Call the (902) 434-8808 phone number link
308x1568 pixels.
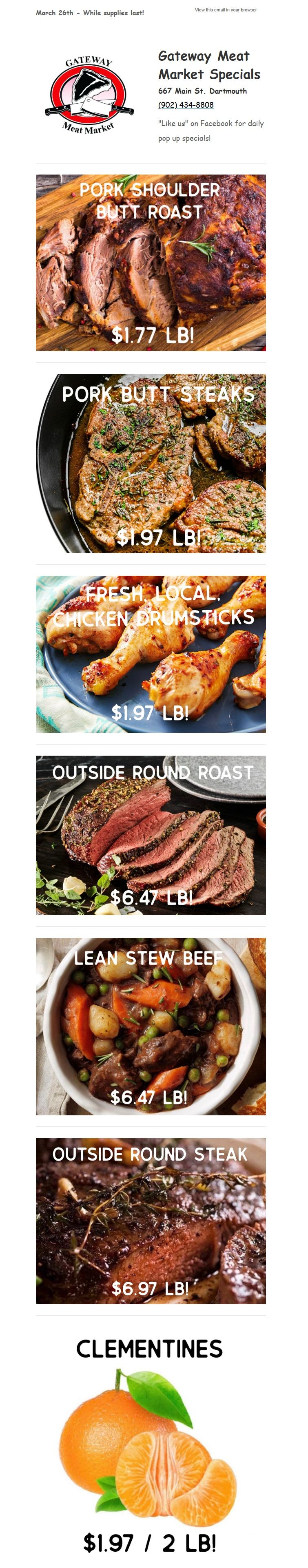pos(186,105)
